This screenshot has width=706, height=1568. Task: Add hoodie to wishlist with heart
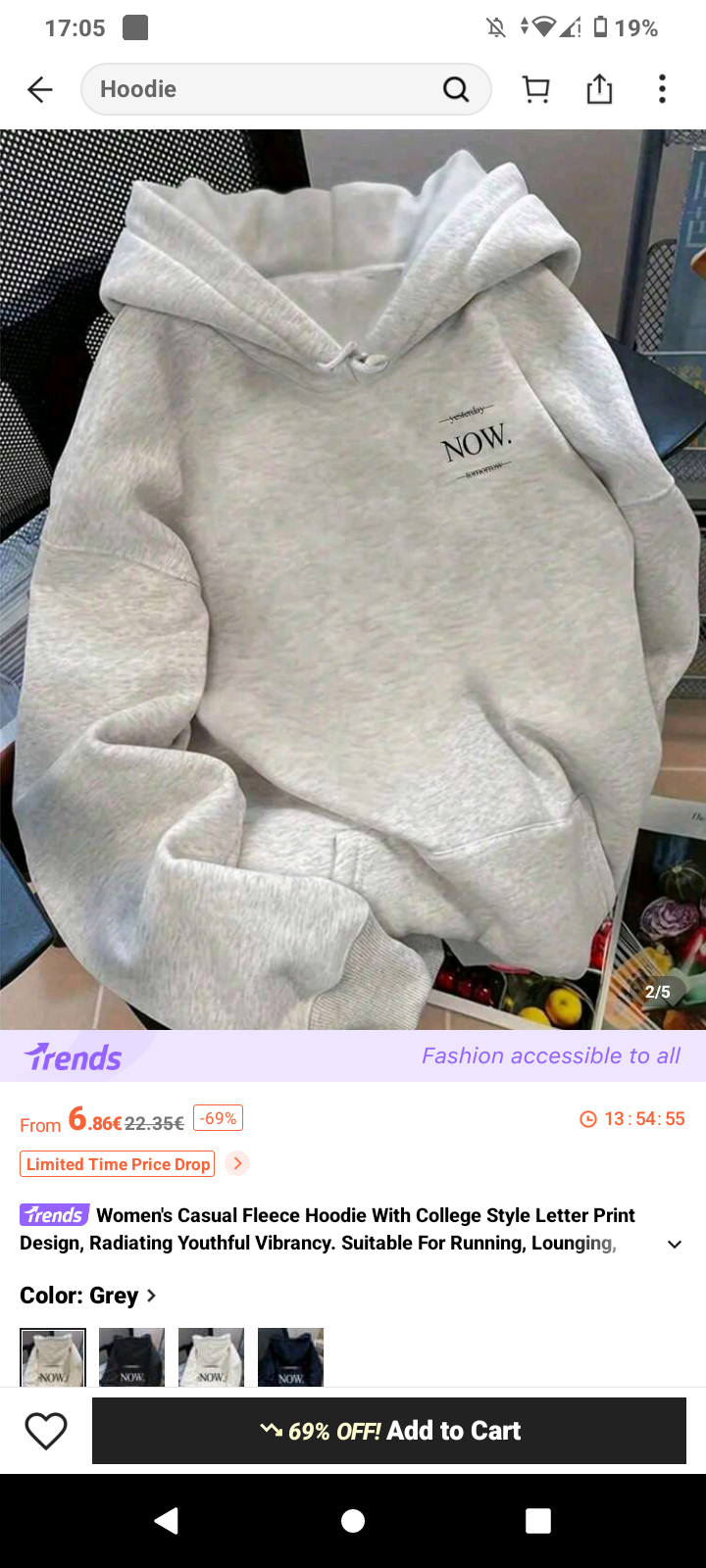(x=46, y=1431)
